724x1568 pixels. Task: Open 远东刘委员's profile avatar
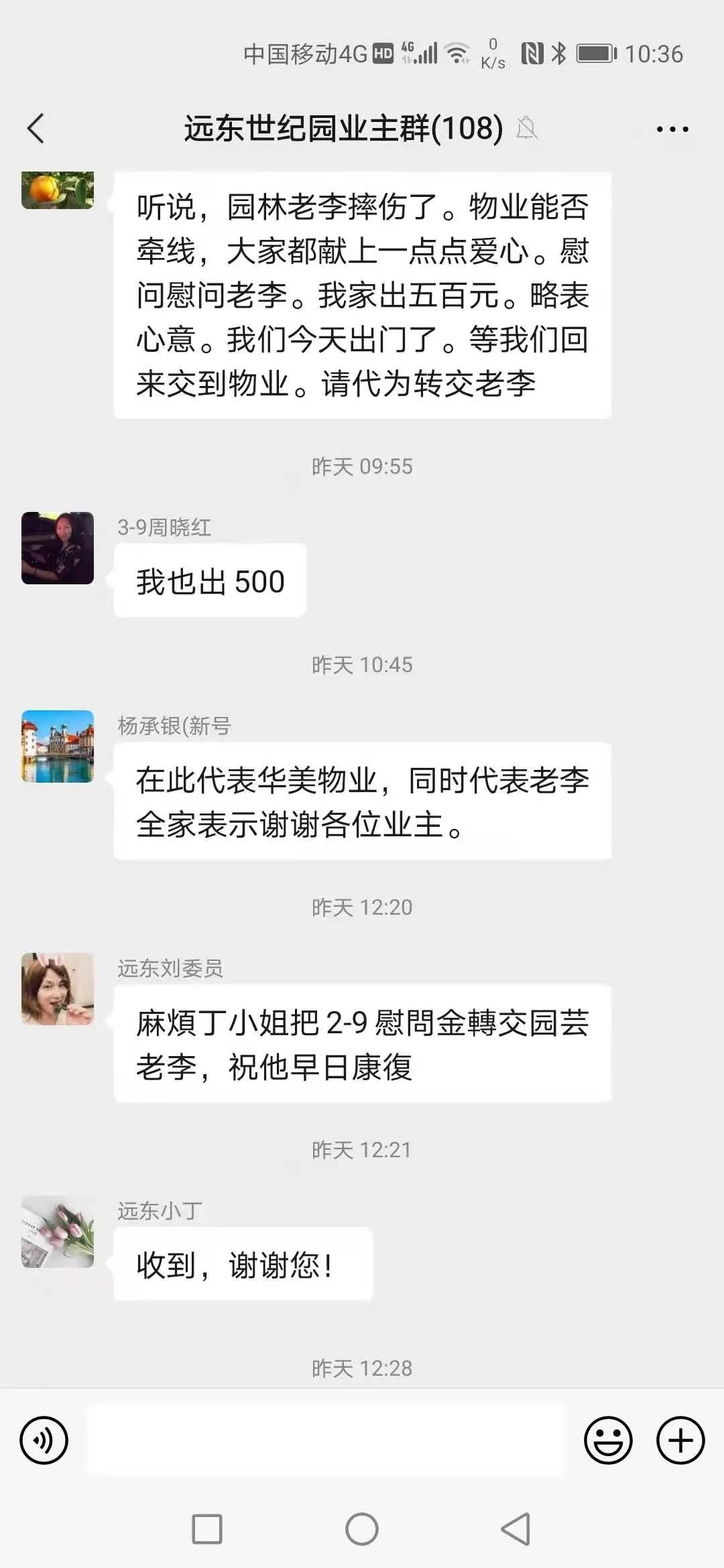point(58,989)
